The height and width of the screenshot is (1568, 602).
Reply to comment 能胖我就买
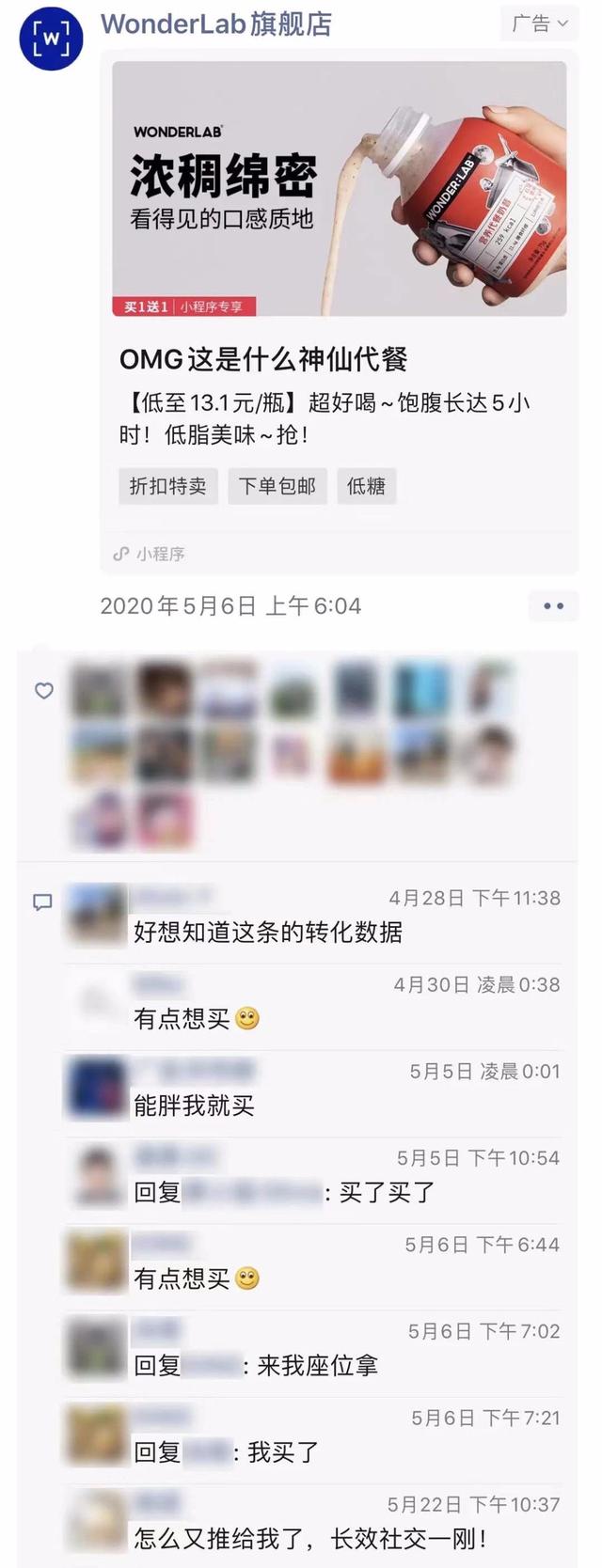tap(195, 1105)
